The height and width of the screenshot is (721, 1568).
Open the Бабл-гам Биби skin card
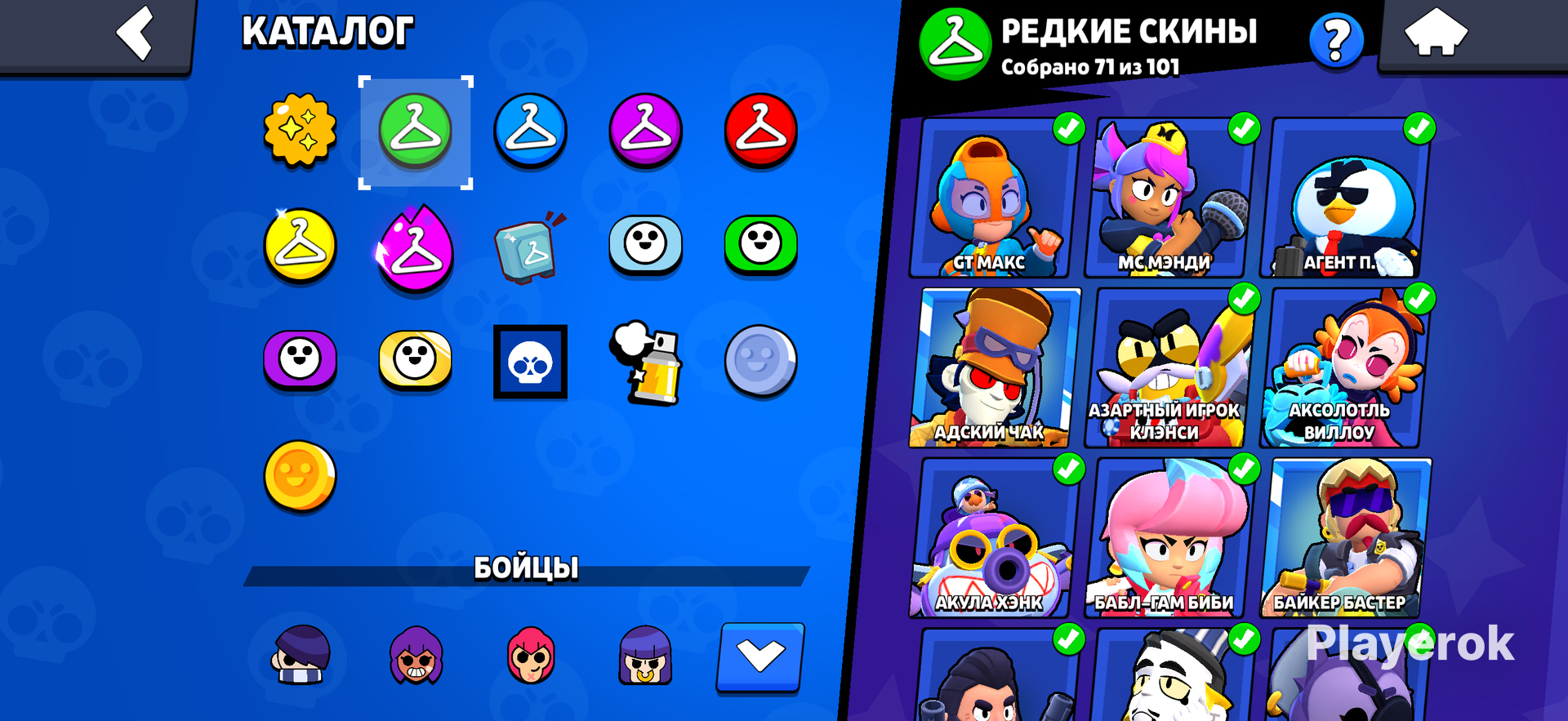[1168, 537]
